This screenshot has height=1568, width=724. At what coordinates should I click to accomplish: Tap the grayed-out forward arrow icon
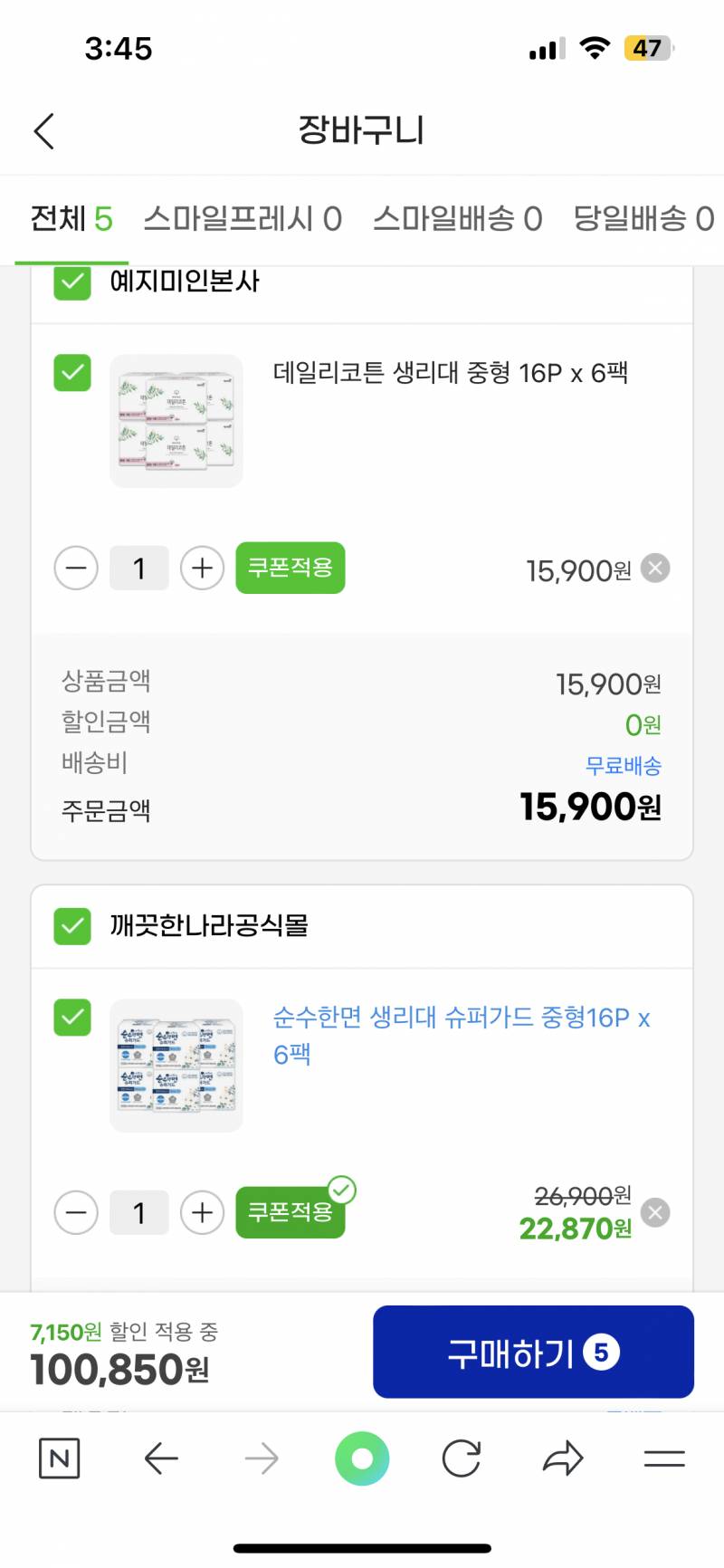(262, 1458)
